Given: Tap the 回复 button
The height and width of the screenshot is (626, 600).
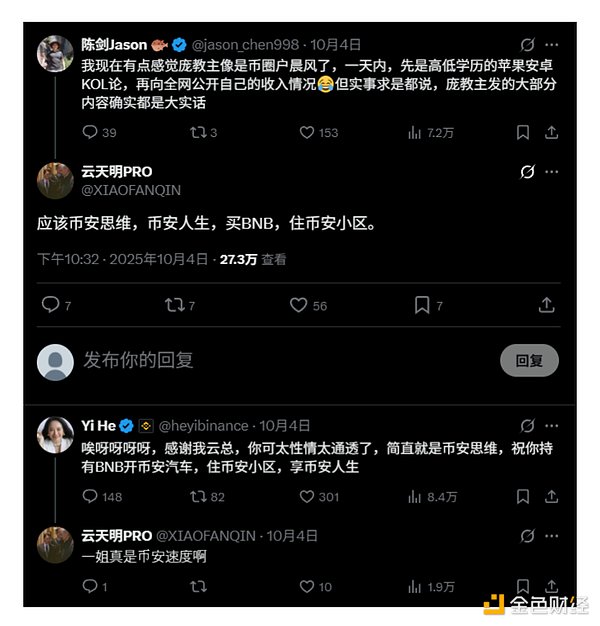Looking at the screenshot, I should pyautogui.click(x=528, y=360).
